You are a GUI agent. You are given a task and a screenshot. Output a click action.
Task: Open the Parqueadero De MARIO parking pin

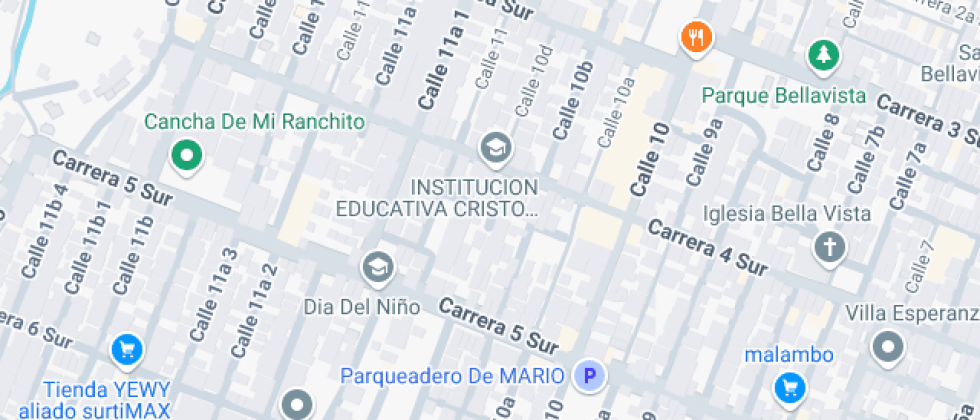[x=590, y=377]
